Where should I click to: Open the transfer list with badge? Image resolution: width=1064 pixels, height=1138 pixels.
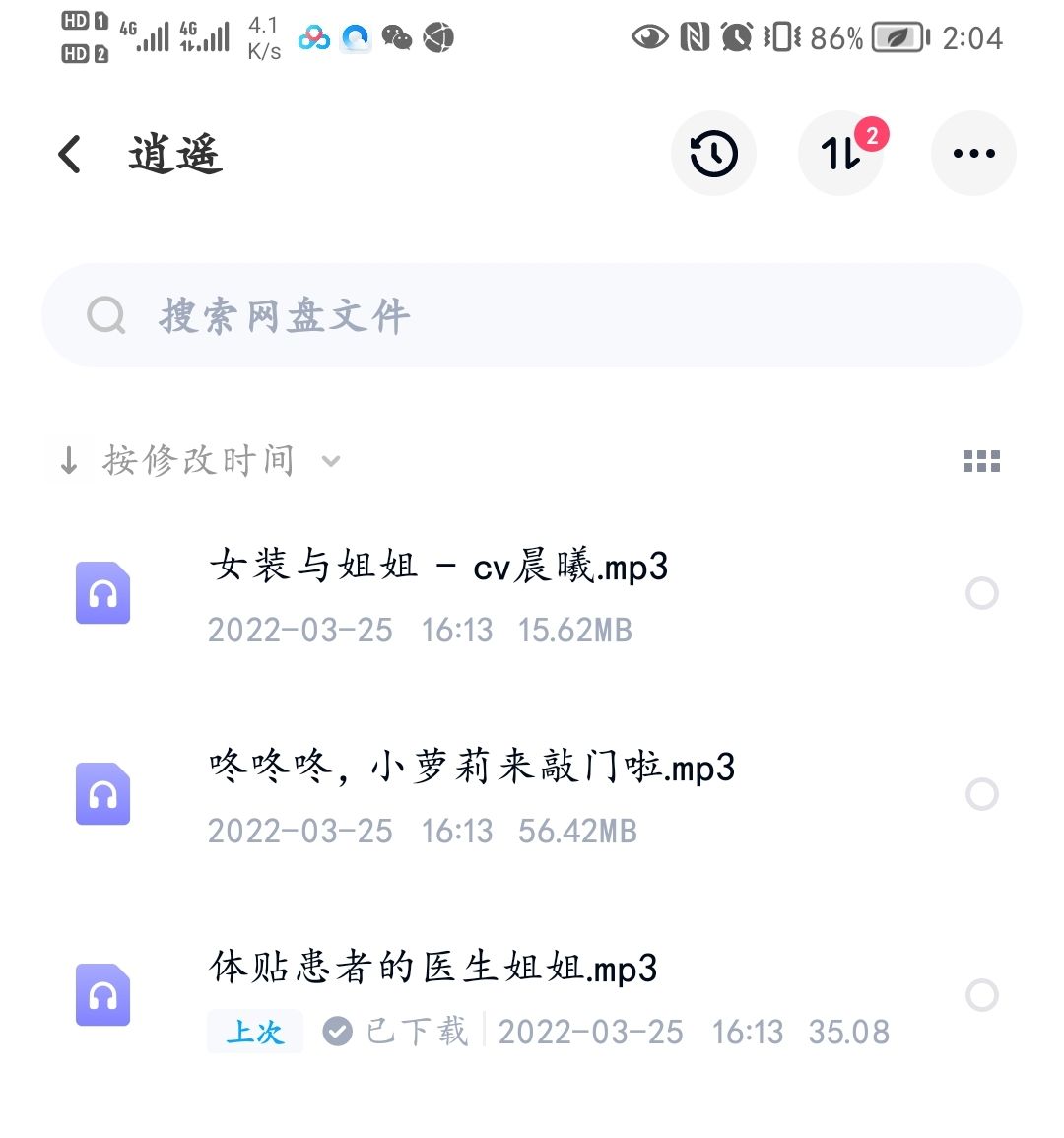pos(840,154)
